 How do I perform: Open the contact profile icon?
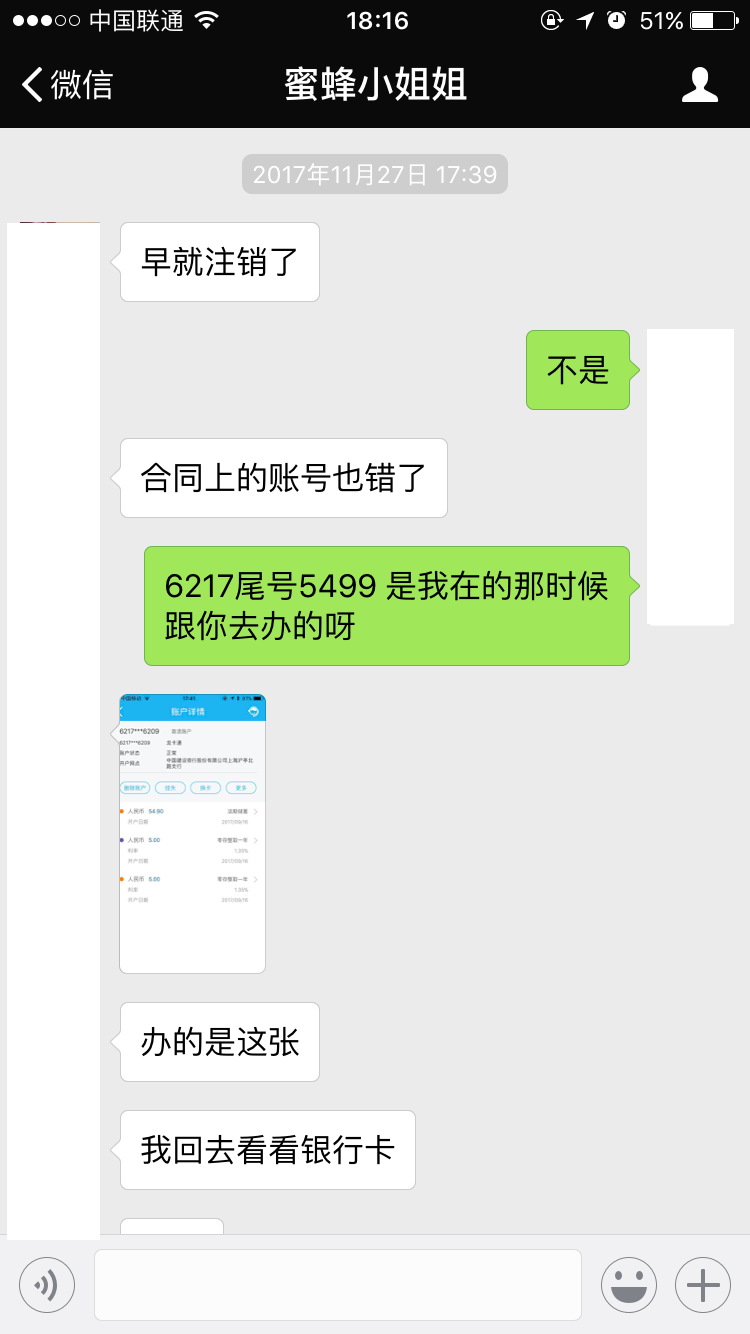click(x=699, y=85)
